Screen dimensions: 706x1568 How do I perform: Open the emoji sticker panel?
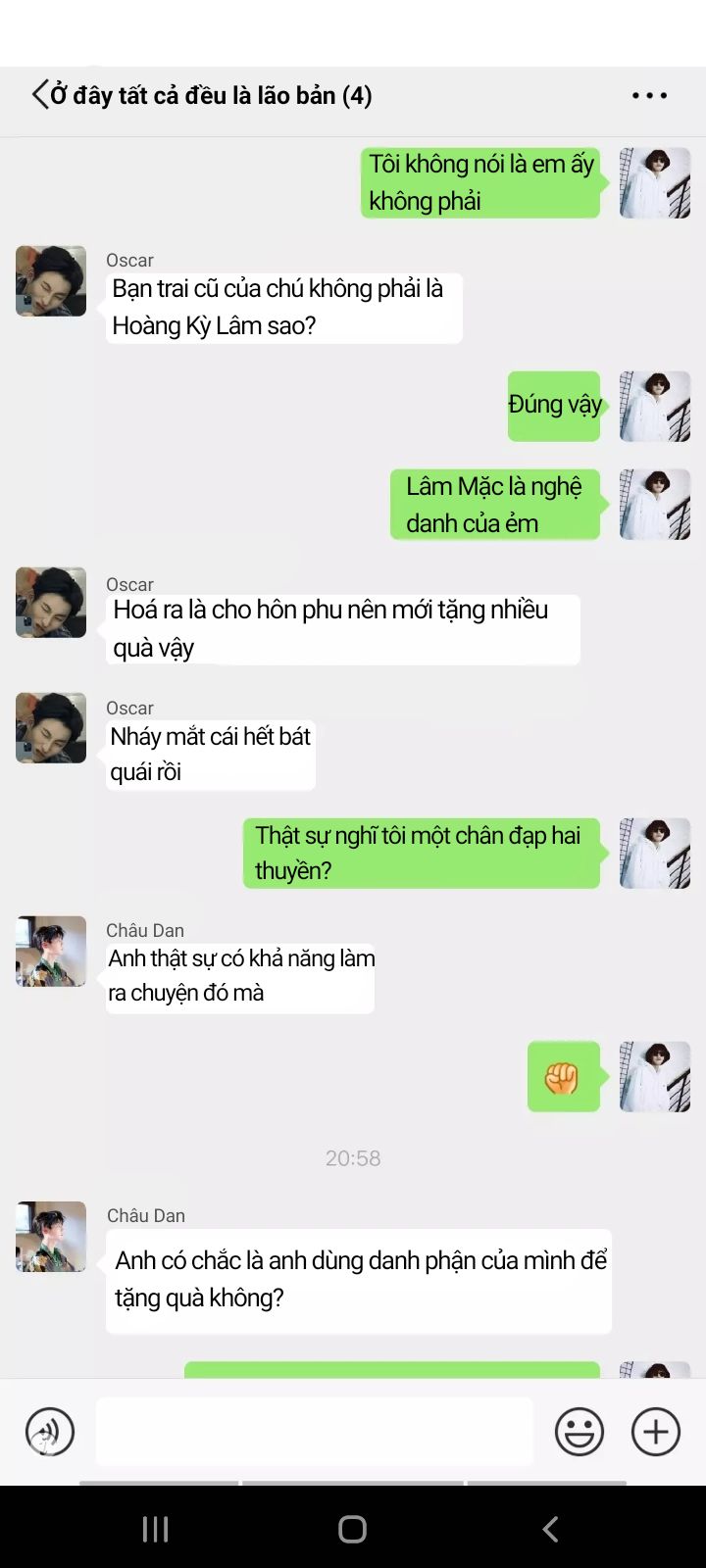pos(580,1432)
